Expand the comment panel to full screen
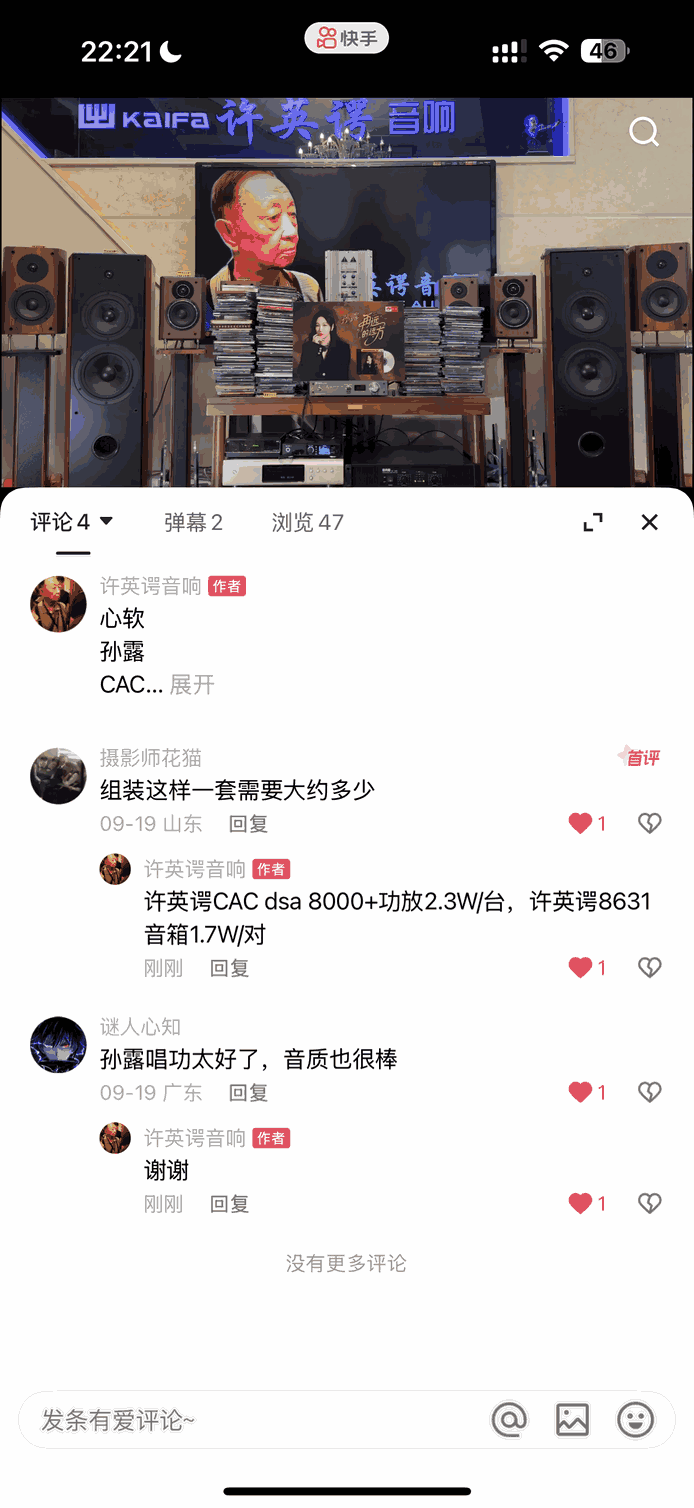The image size is (694, 1508). 593,522
